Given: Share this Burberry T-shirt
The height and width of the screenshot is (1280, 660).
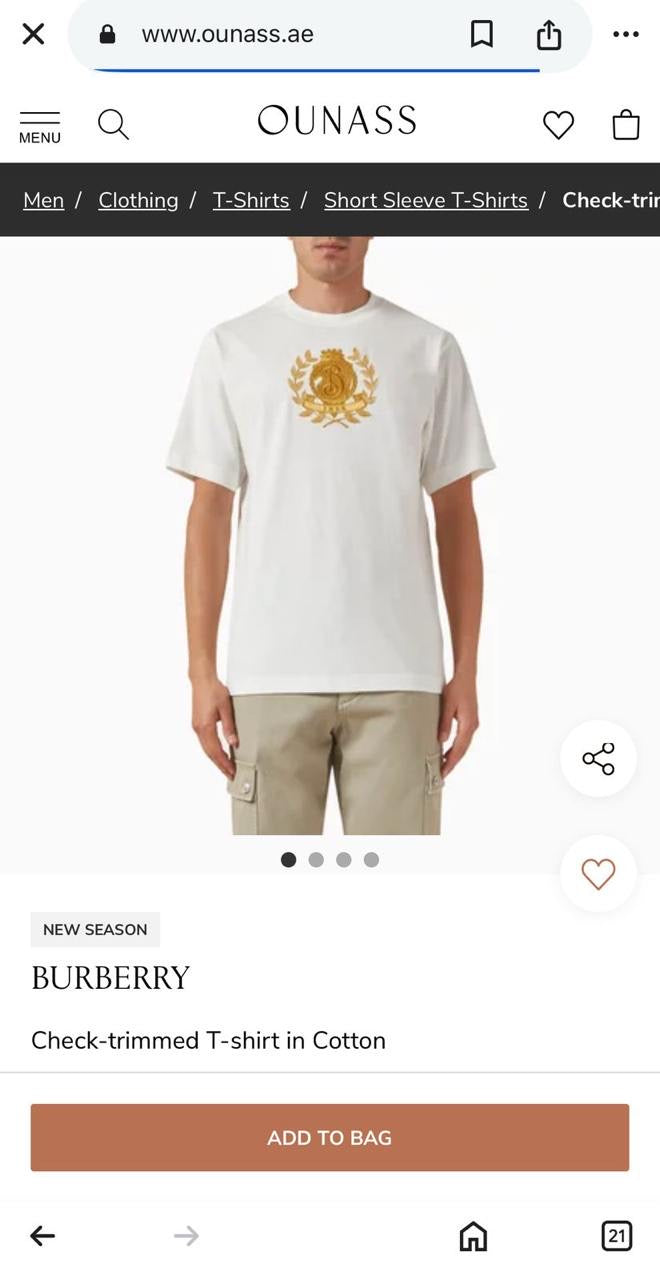Looking at the screenshot, I should (x=598, y=759).
